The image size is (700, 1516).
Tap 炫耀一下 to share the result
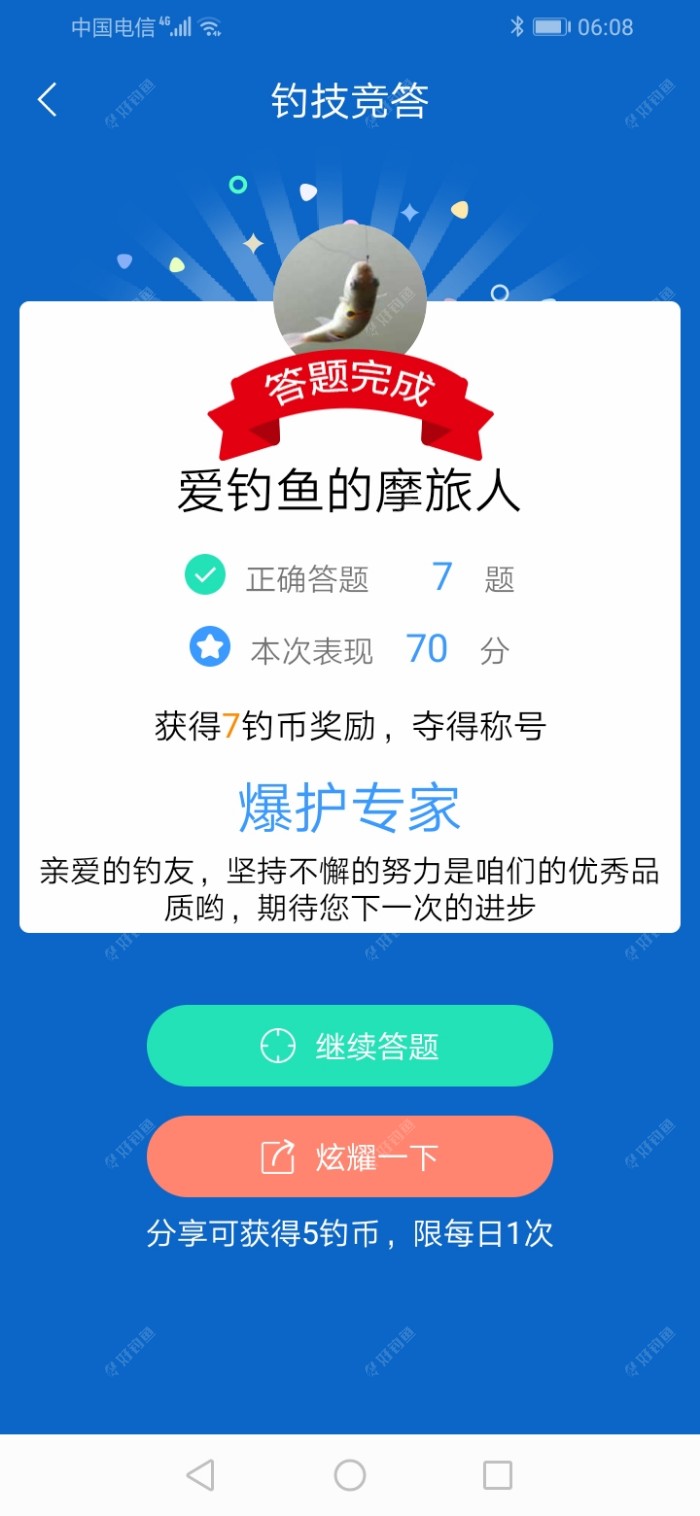[350, 1157]
